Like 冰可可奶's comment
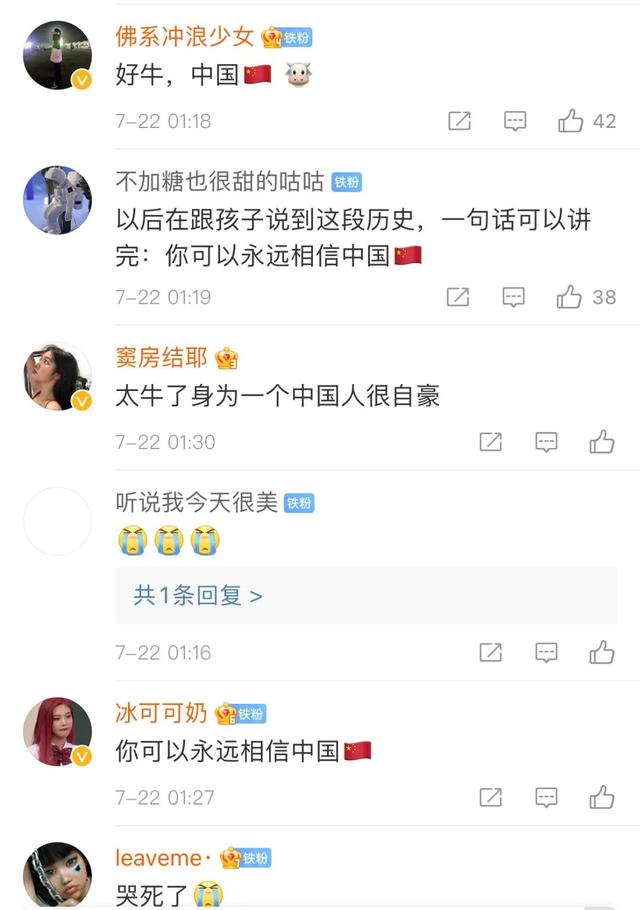The height and width of the screenshot is (910, 640). [602, 797]
